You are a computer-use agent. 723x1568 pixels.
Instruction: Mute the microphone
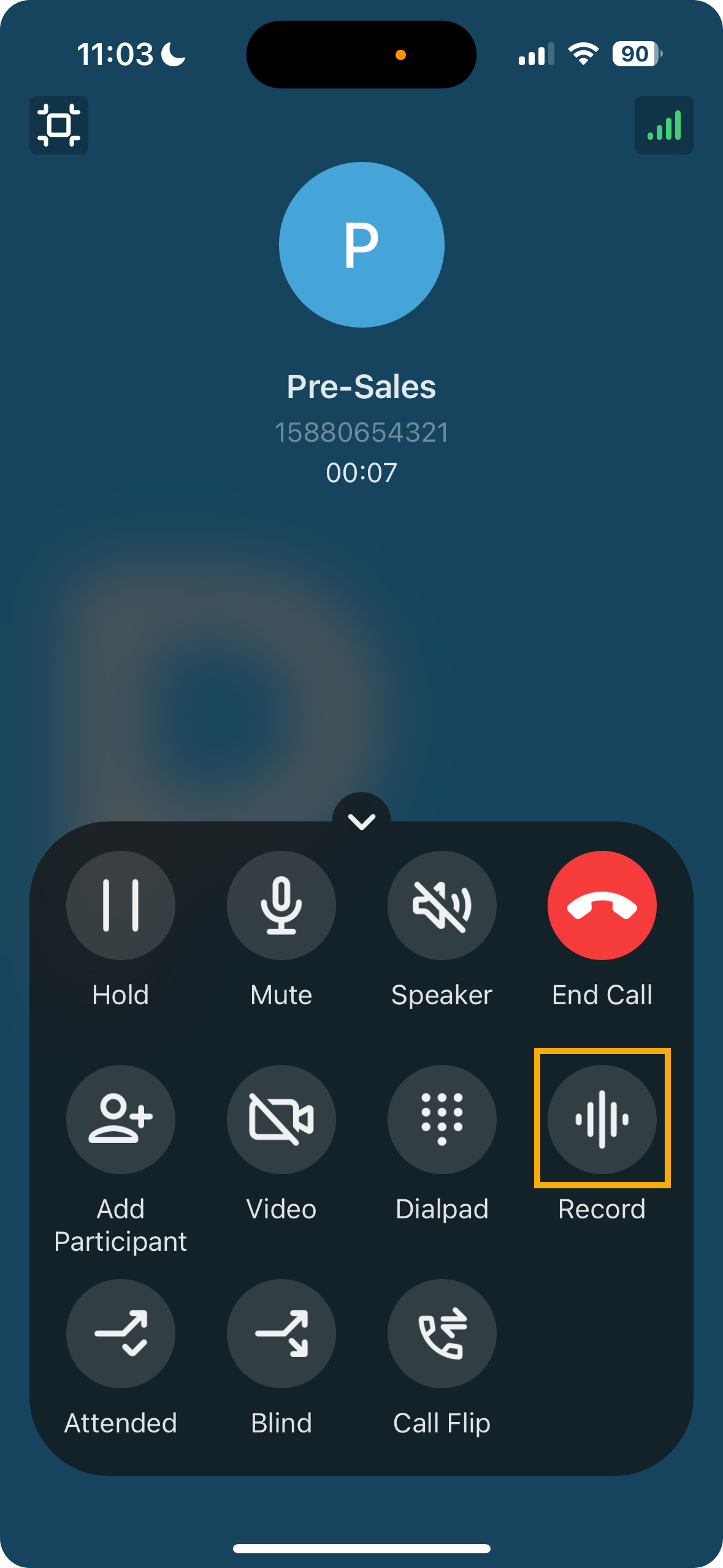281,905
